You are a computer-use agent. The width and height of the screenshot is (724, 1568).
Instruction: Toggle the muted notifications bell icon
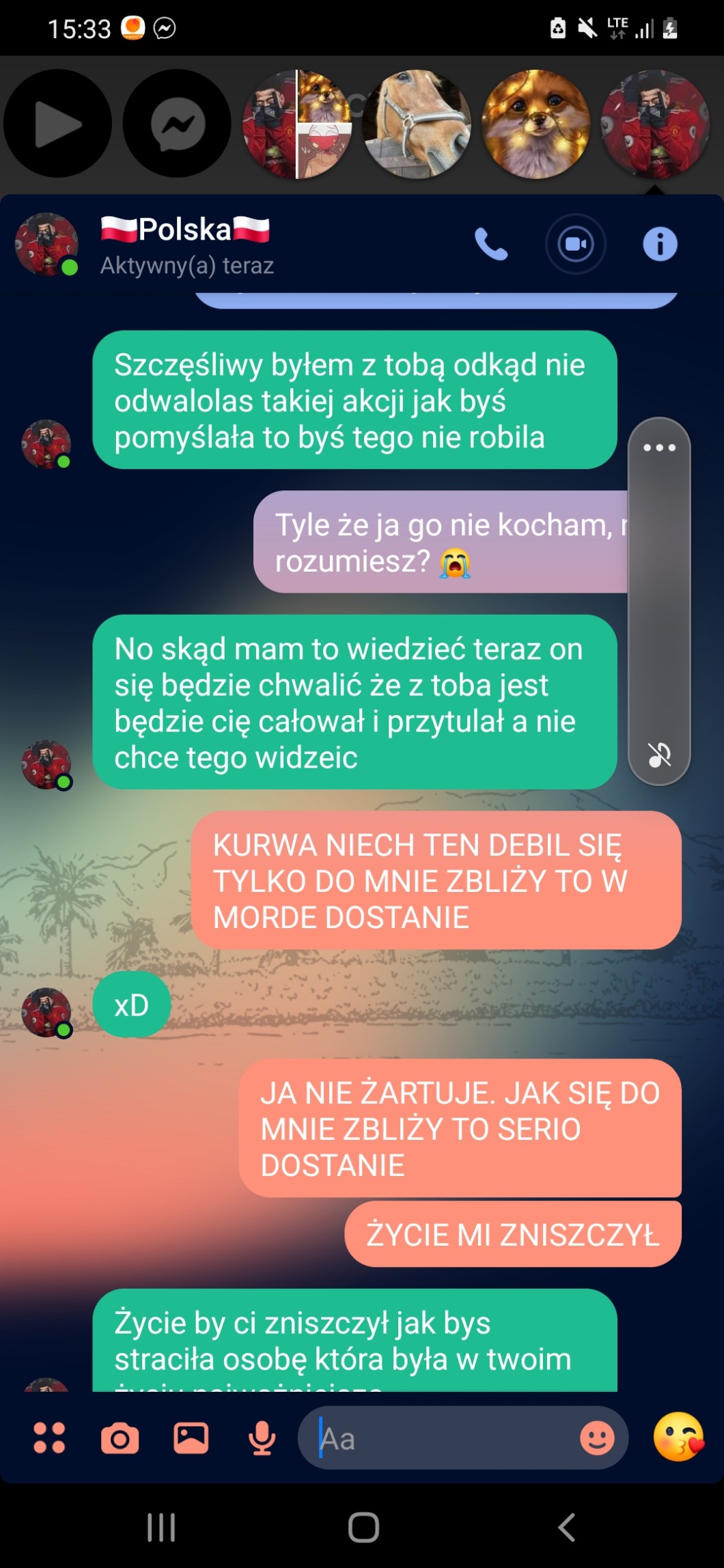659,755
